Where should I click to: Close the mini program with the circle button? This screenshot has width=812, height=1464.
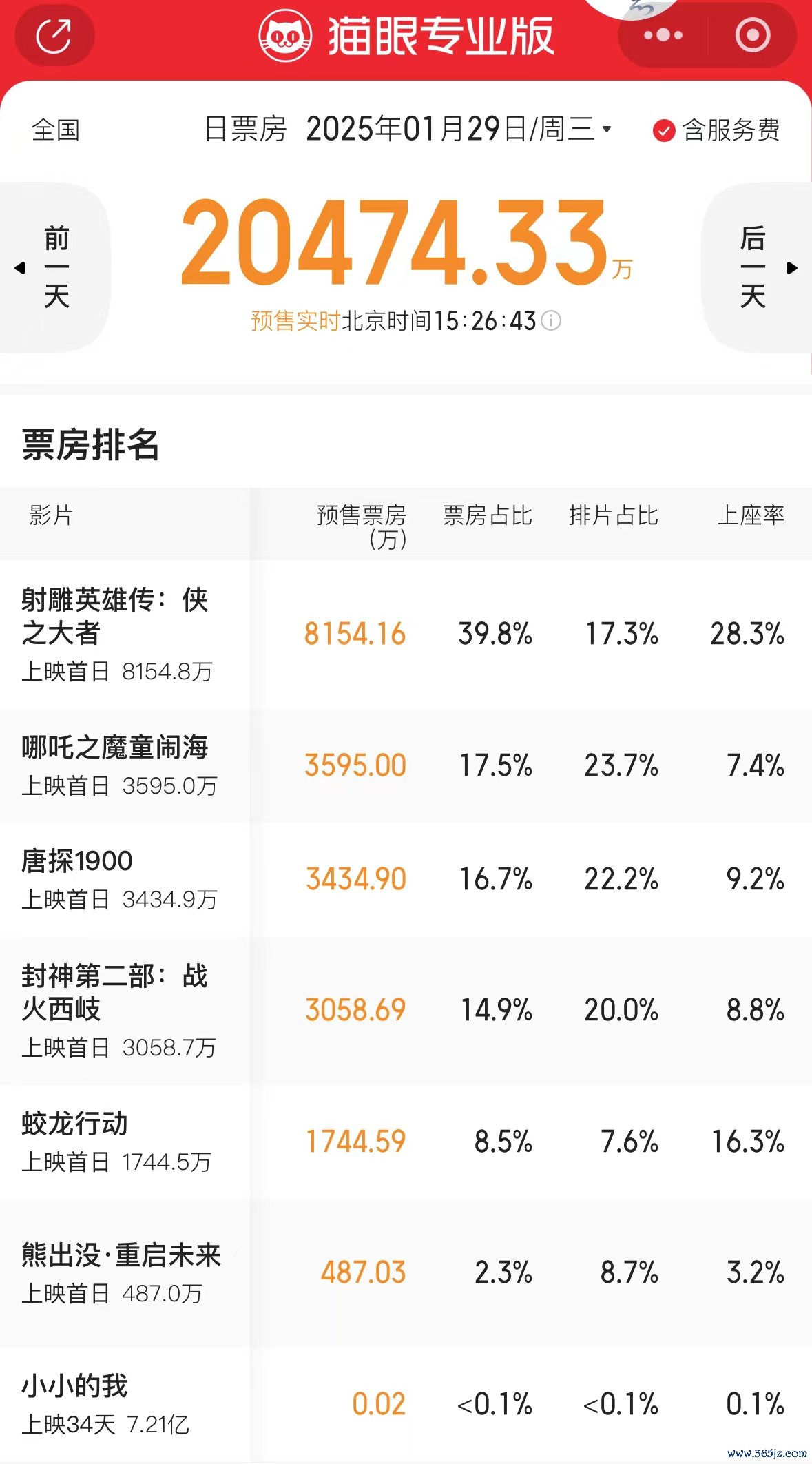(752, 35)
